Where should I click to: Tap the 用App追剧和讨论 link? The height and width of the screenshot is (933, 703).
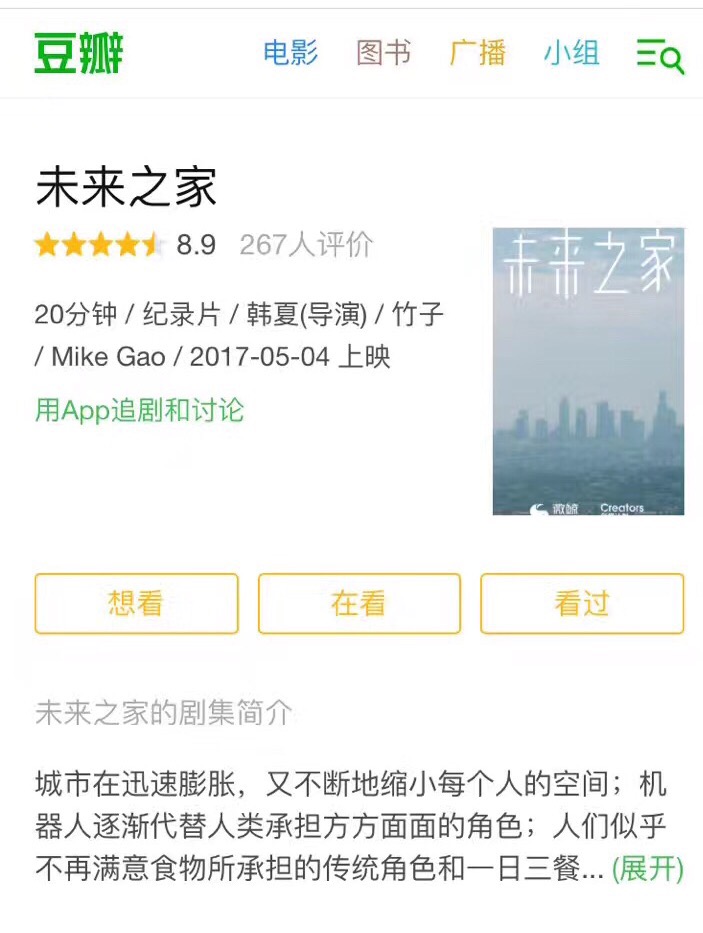point(139,410)
